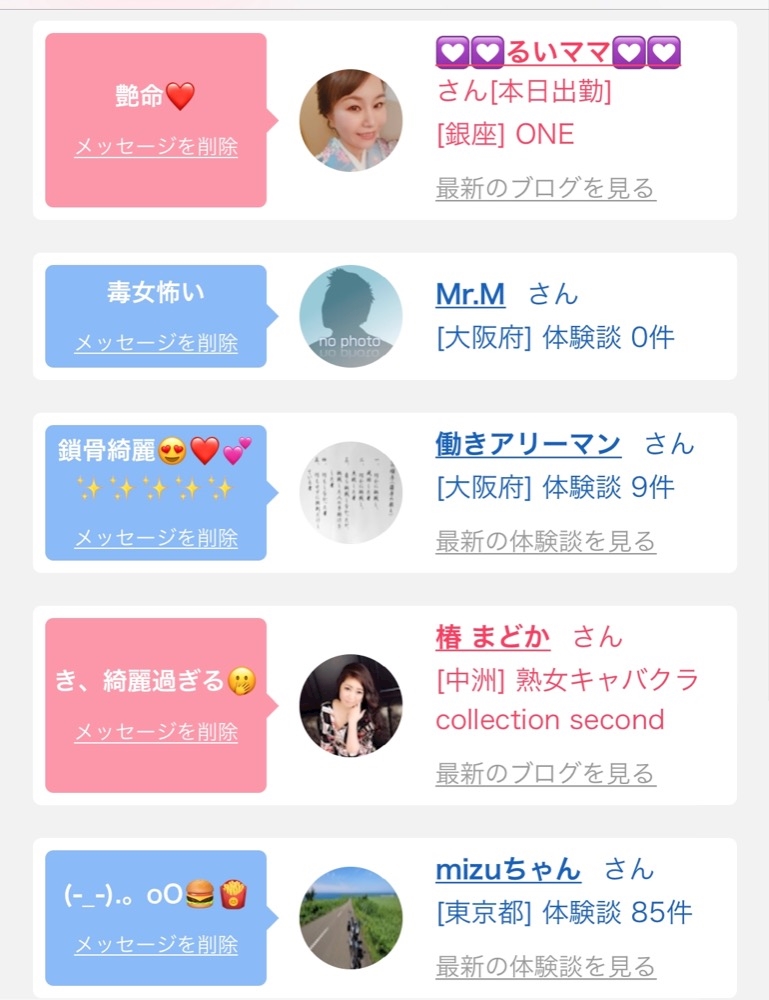Tap 椿 まどか's profile photo
This screenshot has width=769, height=1000.
pos(351,705)
